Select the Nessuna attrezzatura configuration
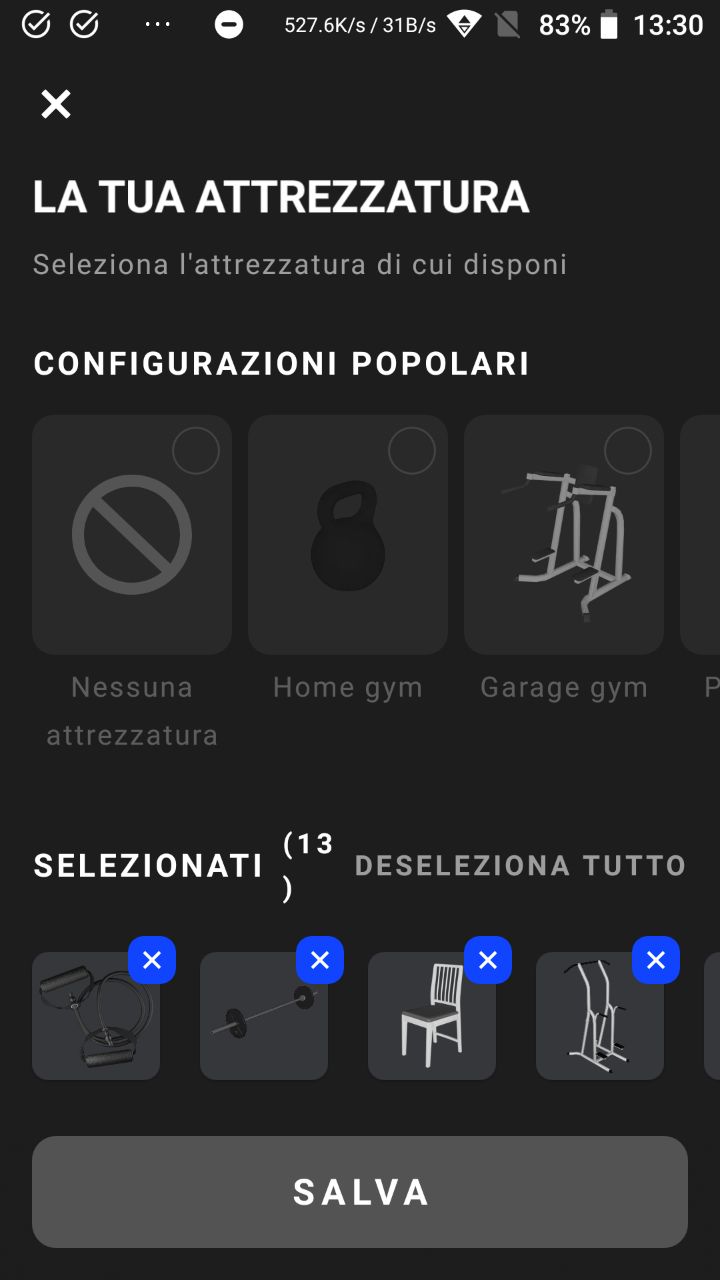The height and width of the screenshot is (1280, 720). (132, 535)
